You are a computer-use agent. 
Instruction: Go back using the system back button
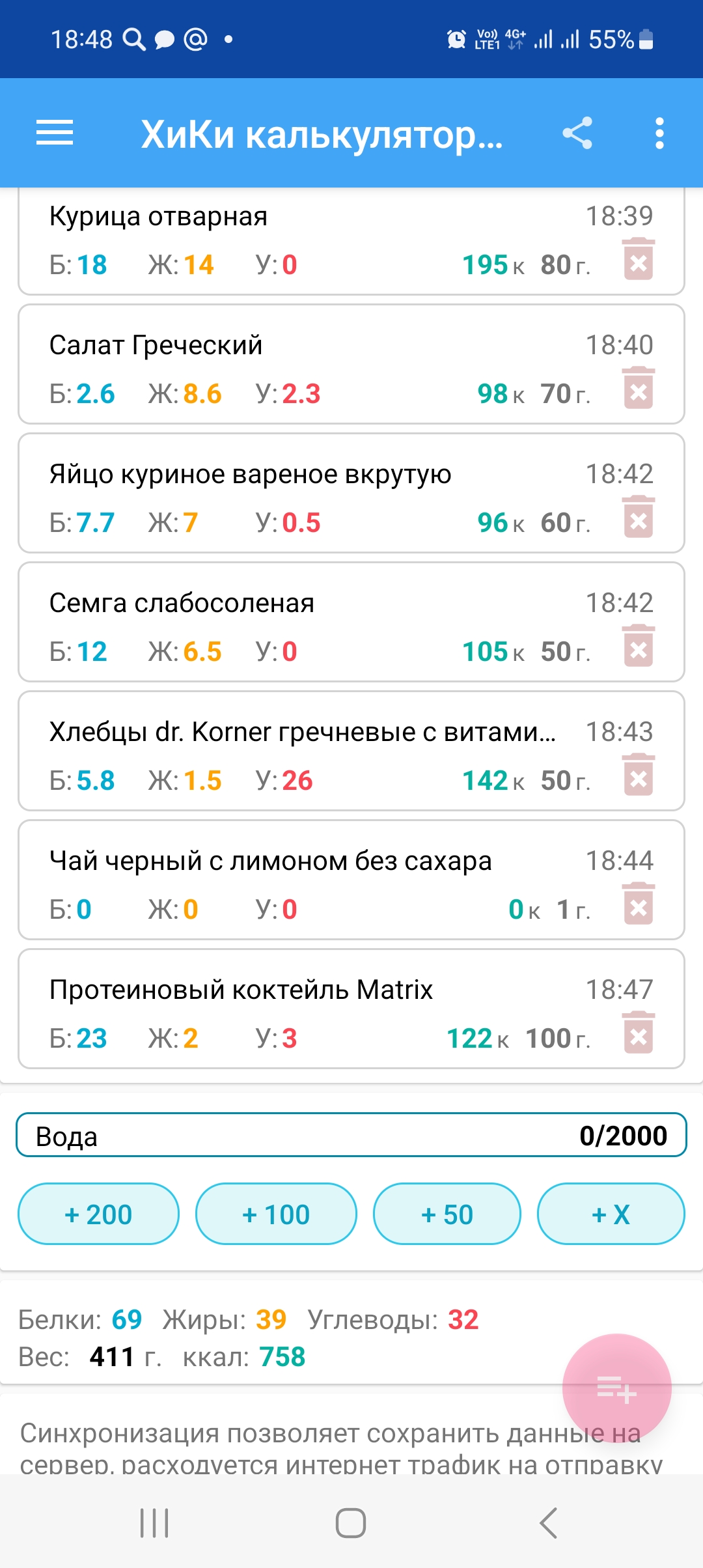[x=548, y=1523]
